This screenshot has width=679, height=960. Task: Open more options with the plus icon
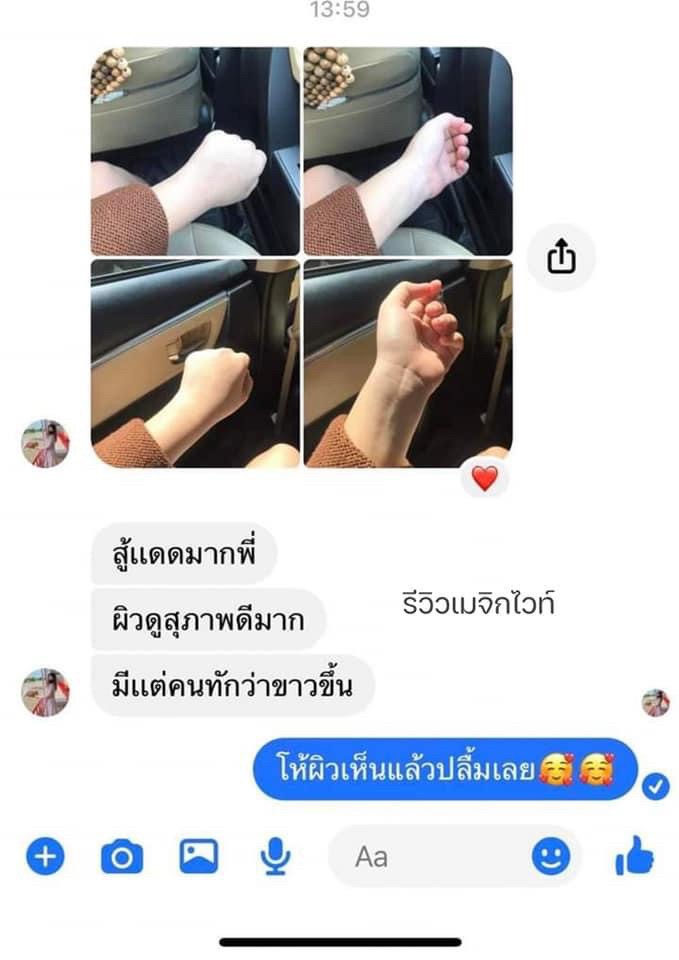pyautogui.click(x=45, y=856)
